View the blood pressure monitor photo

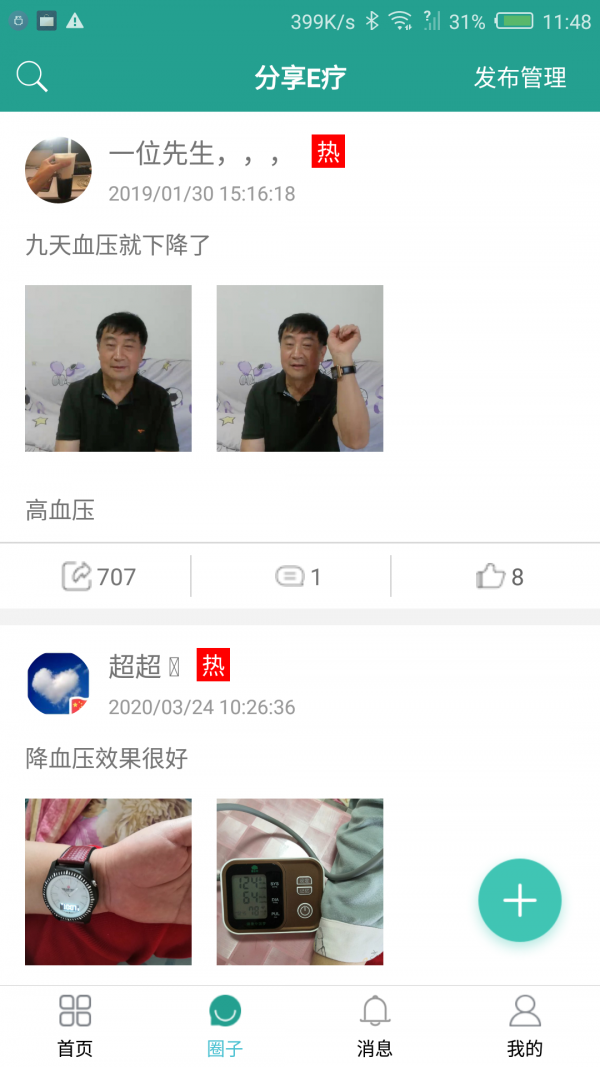coord(300,881)
